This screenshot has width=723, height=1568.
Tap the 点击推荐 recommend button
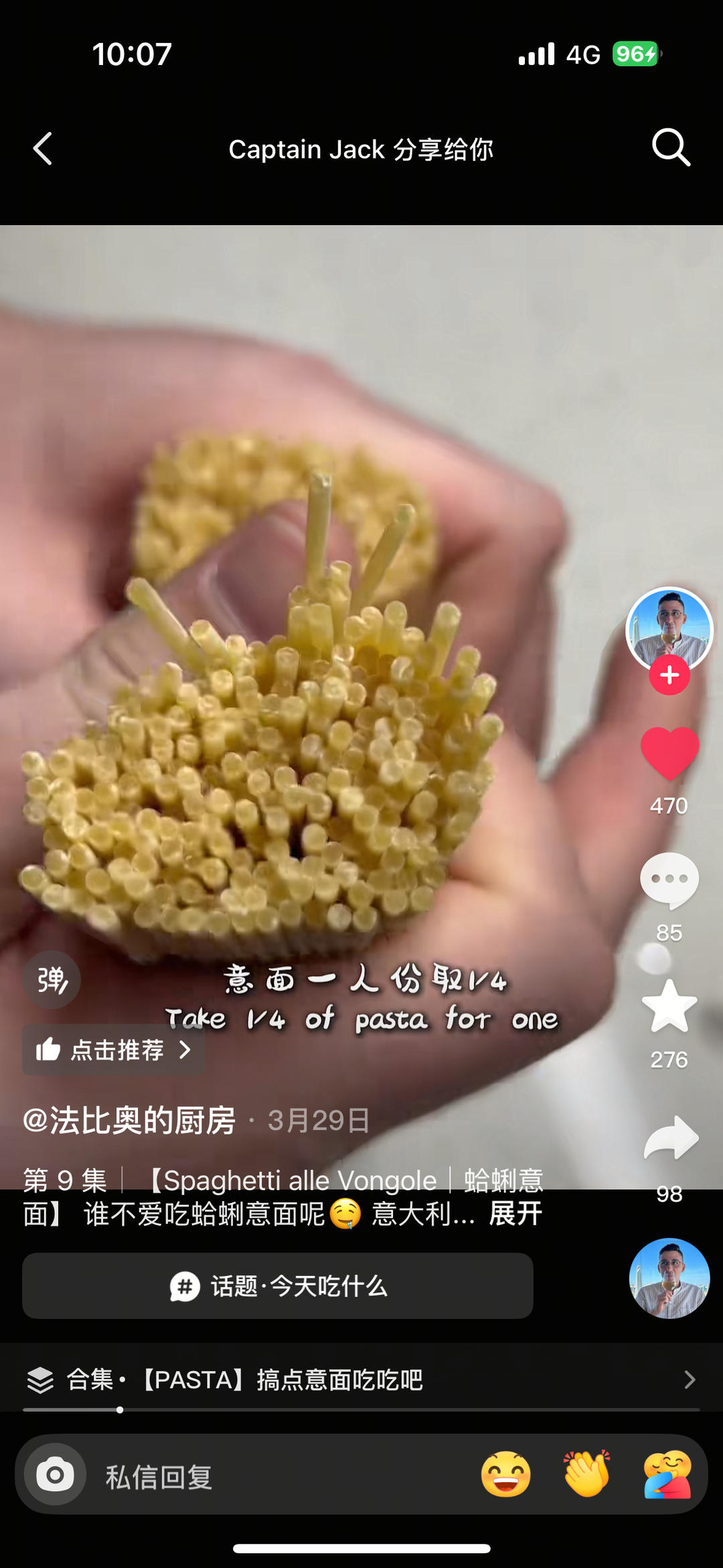114,1050
